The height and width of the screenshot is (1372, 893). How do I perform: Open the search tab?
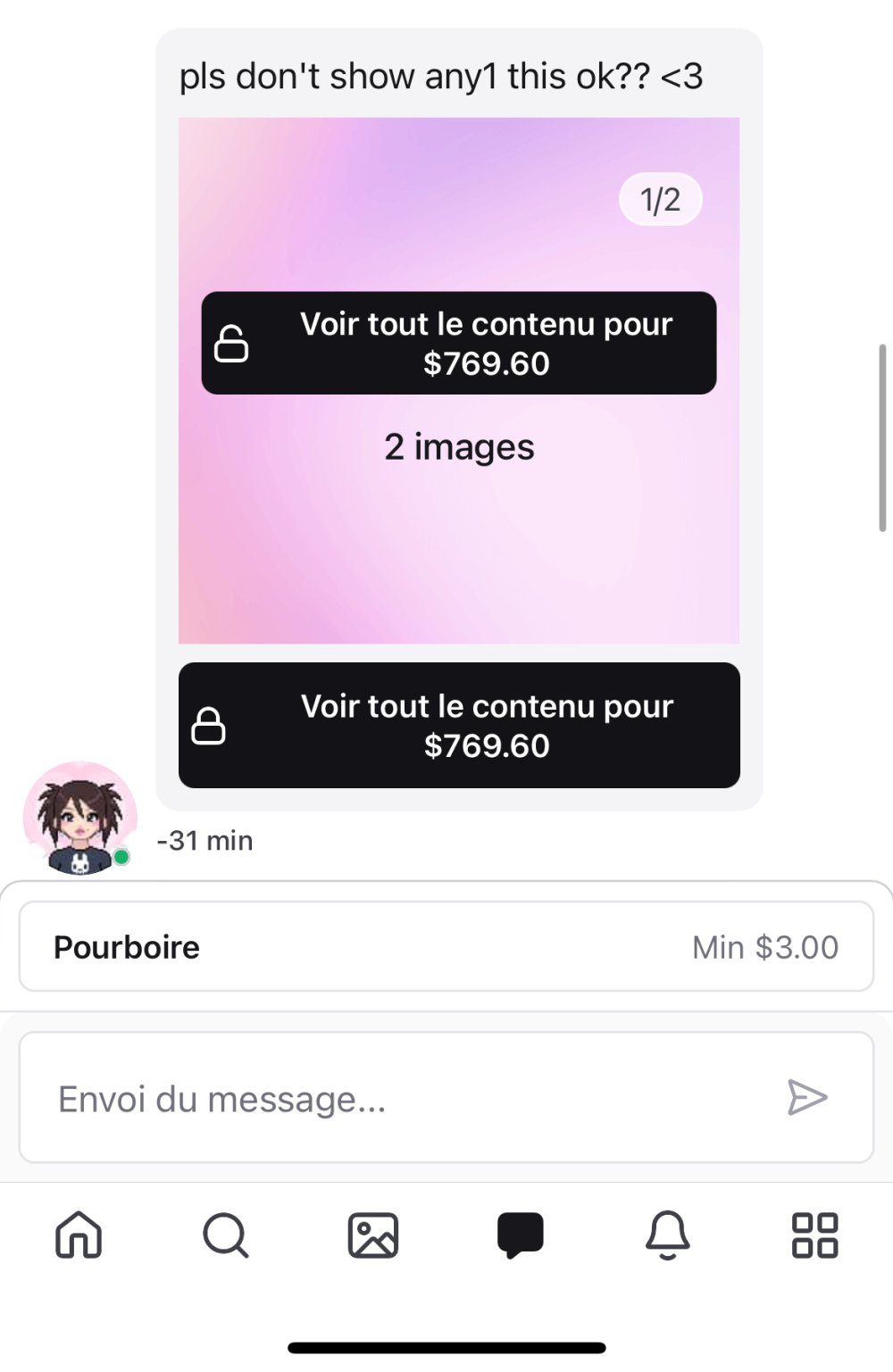[x=225, y=1235]
